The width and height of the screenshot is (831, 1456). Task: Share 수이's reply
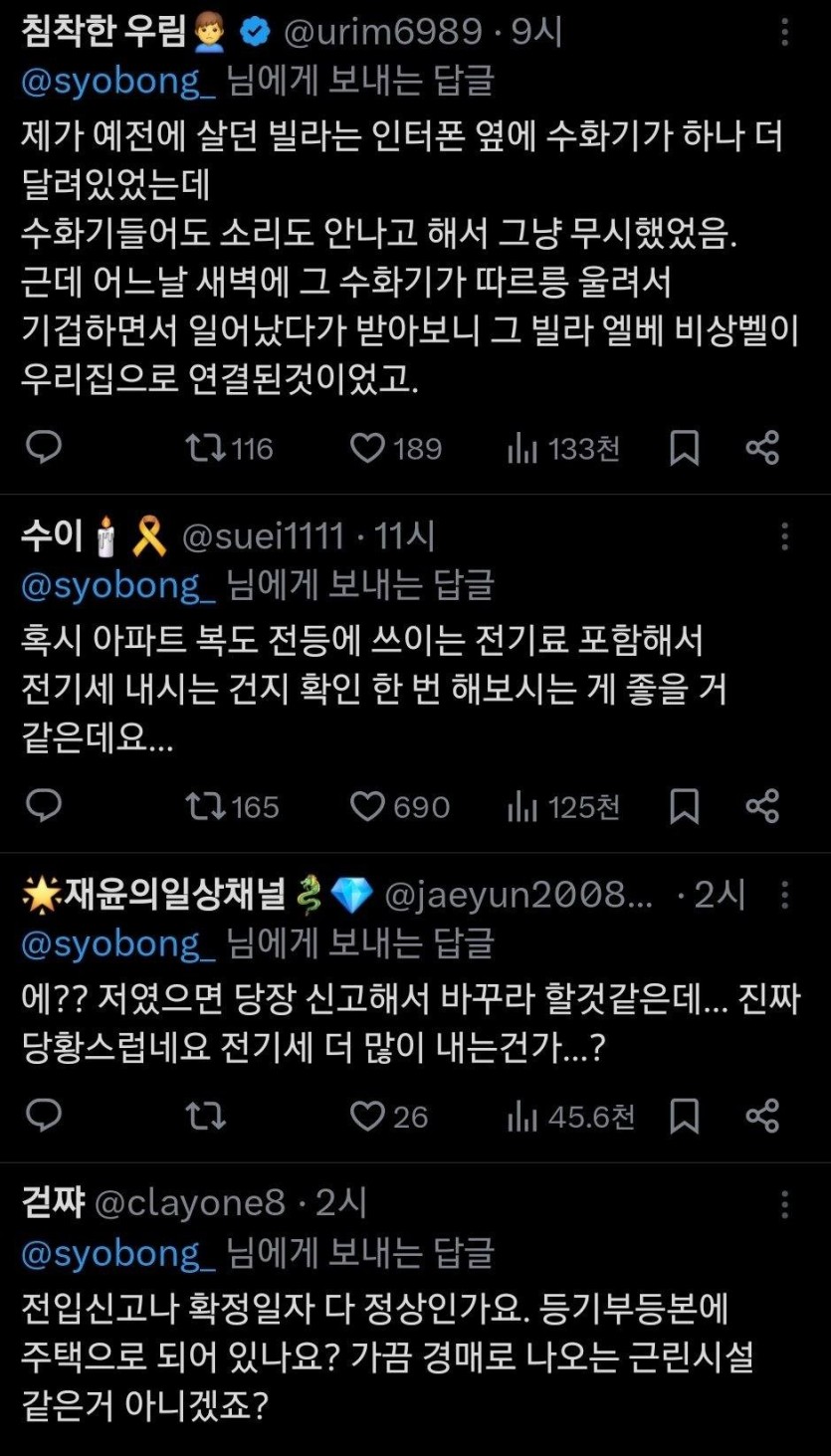pos(762,806)
